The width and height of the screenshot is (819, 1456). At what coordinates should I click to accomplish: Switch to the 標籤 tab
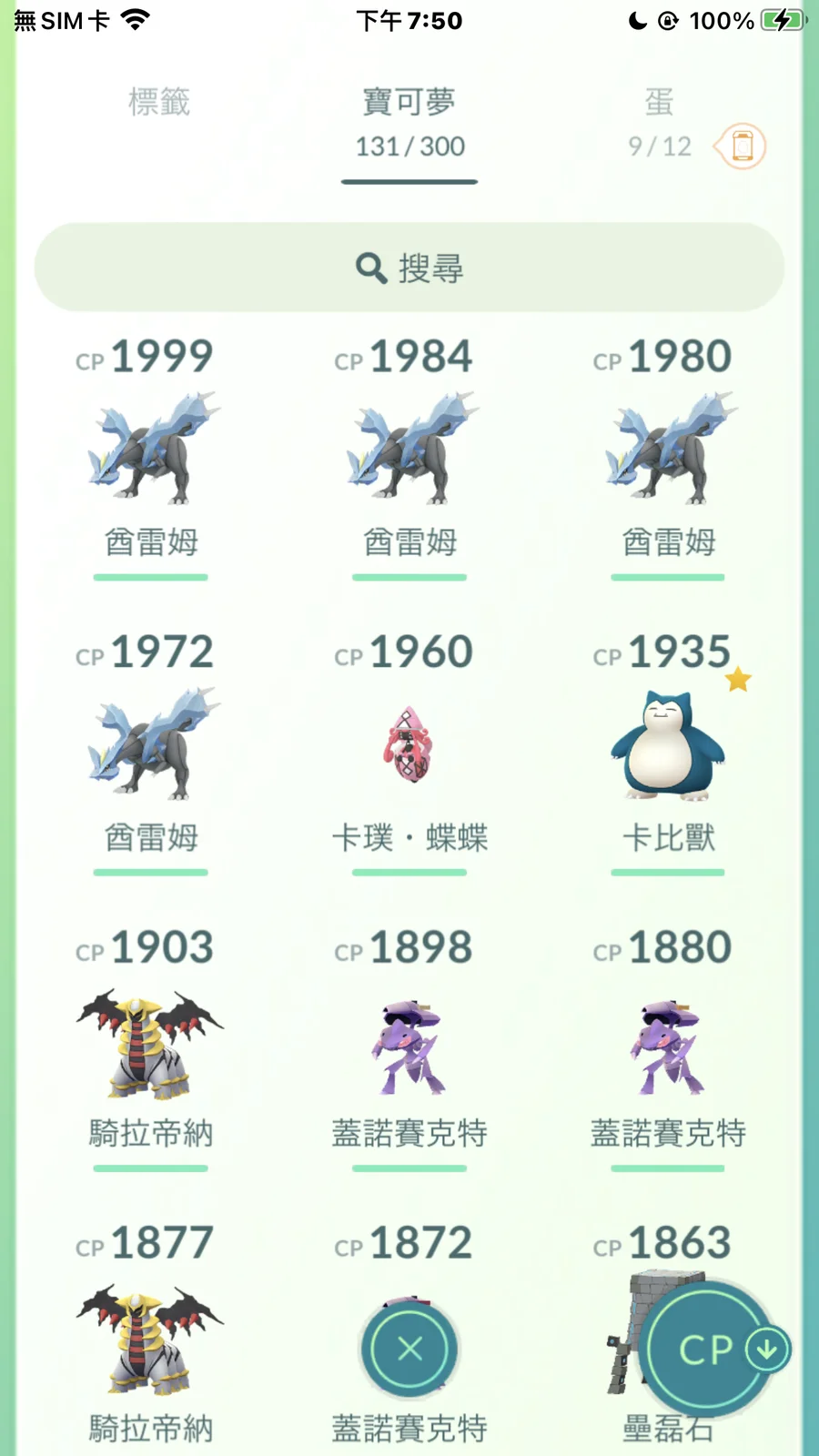point(159,102)
